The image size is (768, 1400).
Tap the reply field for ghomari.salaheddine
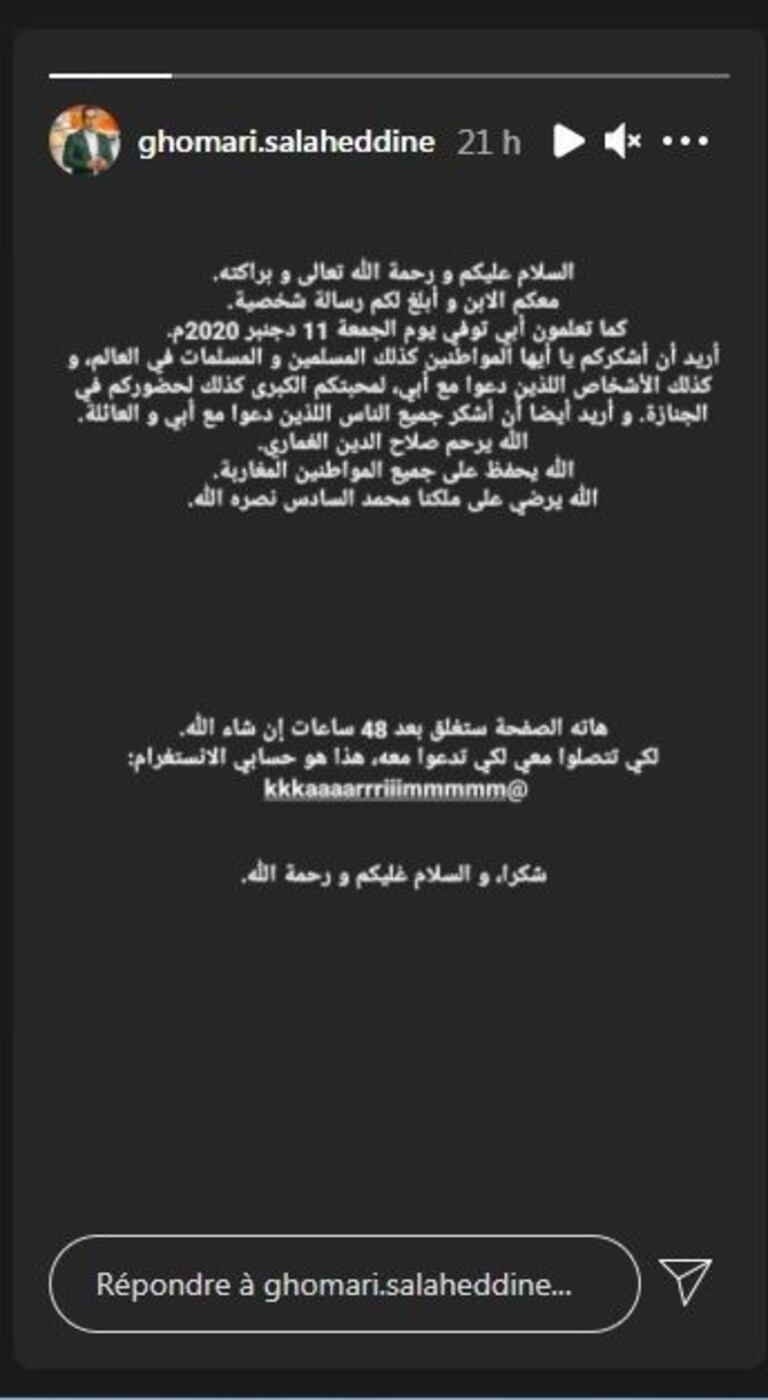tap(344, 1284)
